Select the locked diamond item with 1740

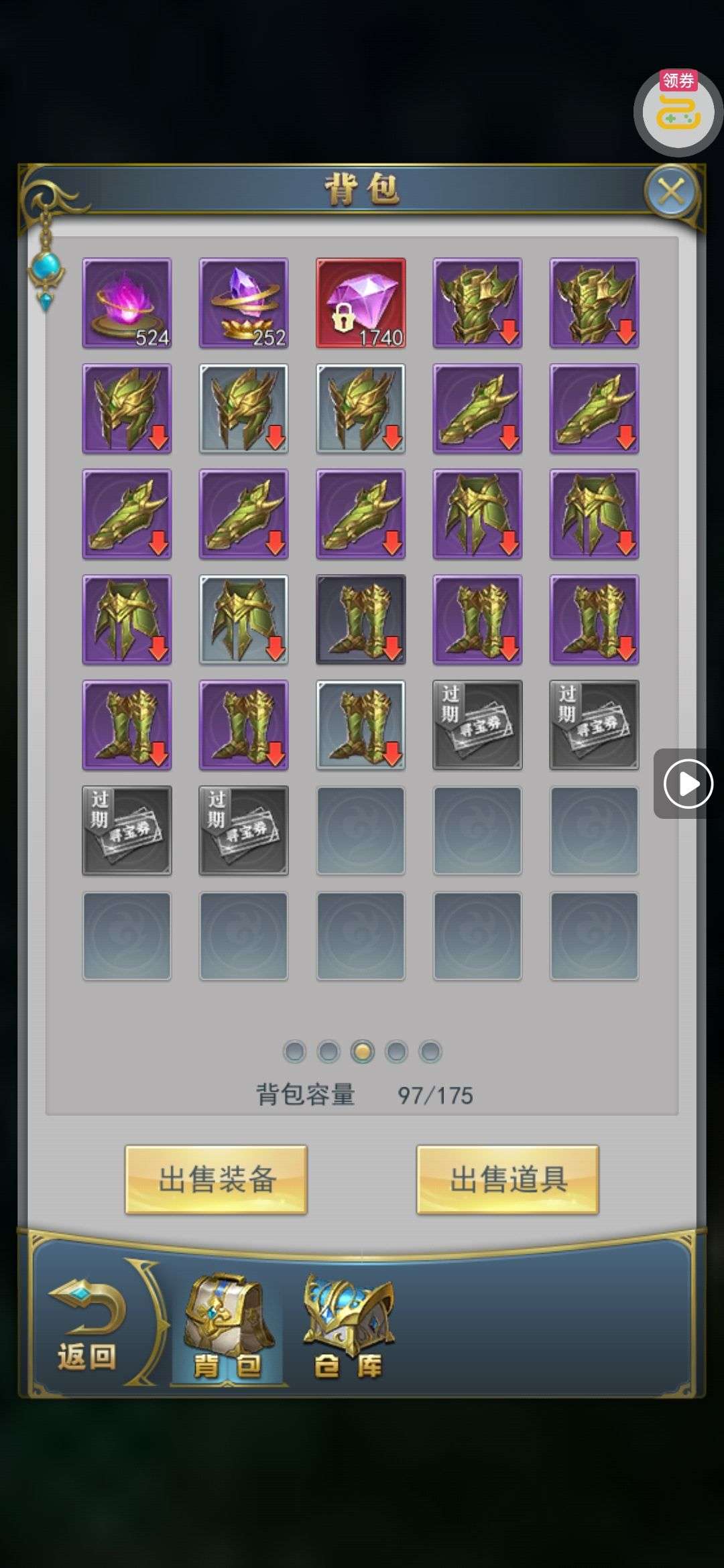pos(361,303)
